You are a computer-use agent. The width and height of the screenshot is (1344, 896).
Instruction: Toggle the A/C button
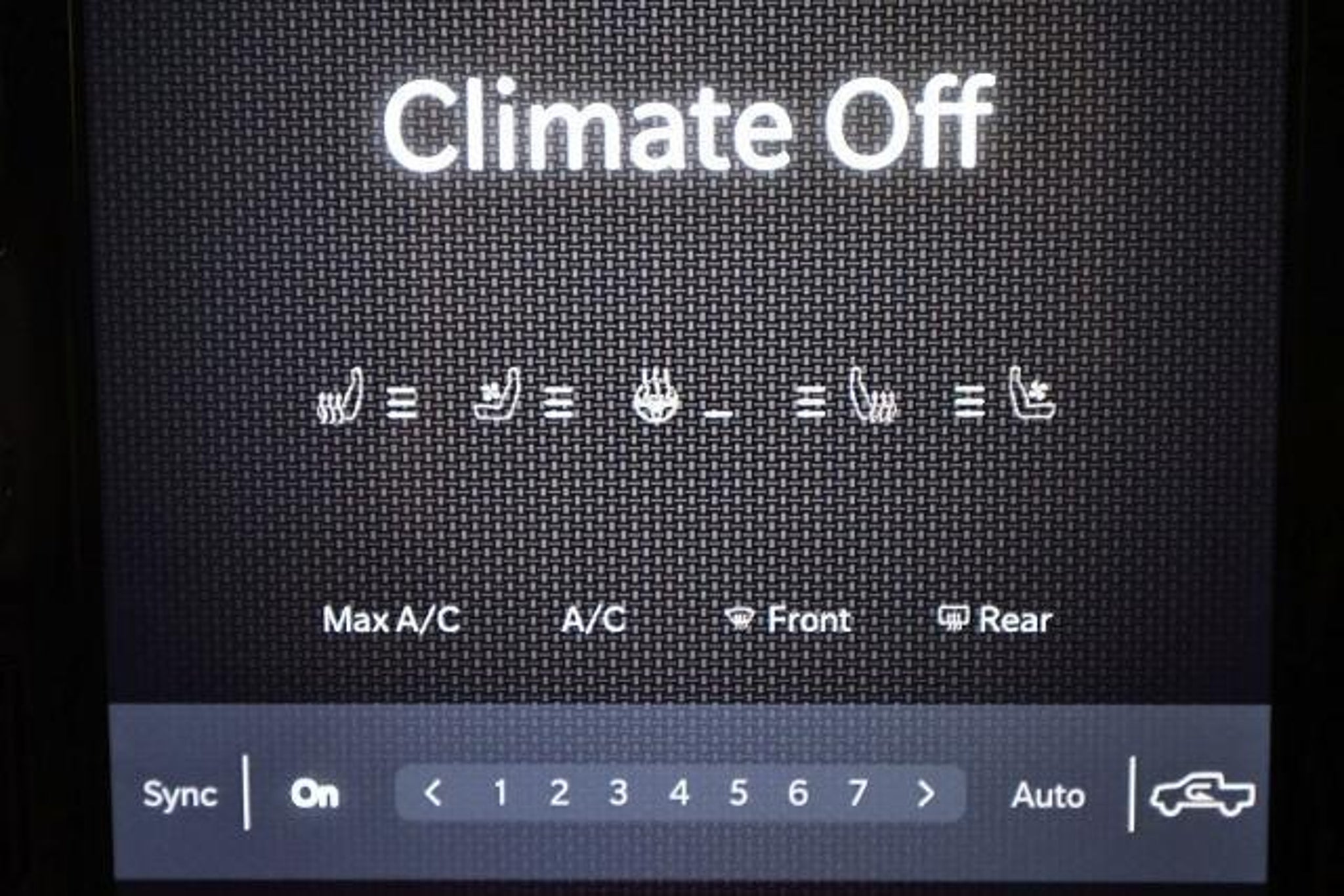pos(594,620)
